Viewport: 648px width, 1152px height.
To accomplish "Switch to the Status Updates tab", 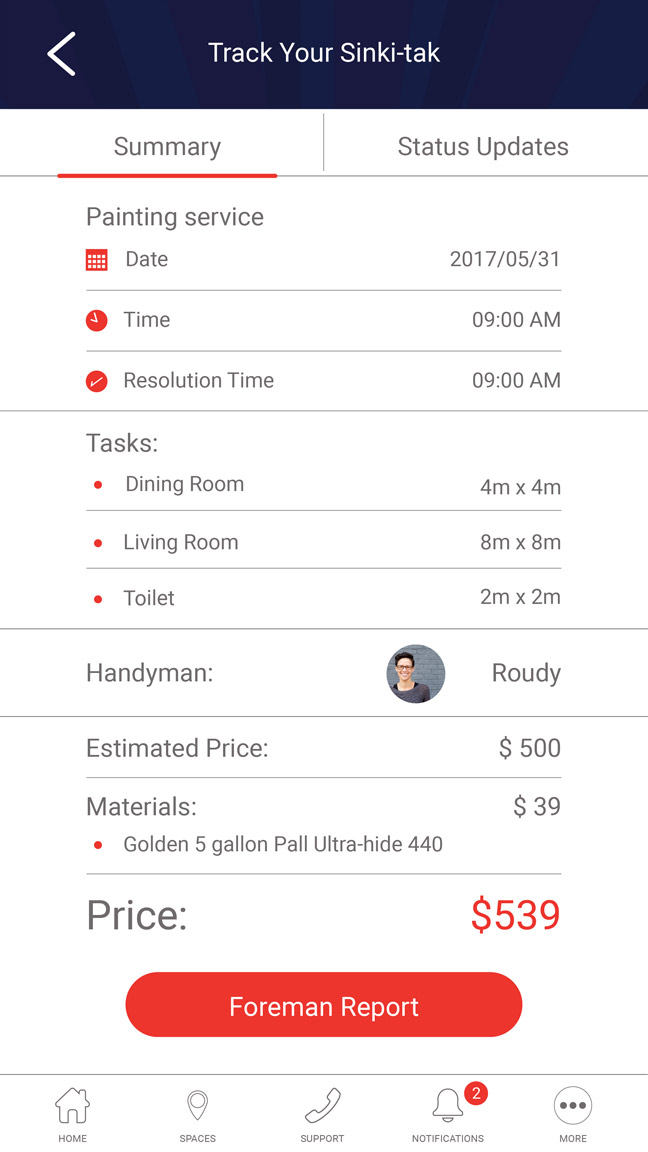I will (483, 147).
